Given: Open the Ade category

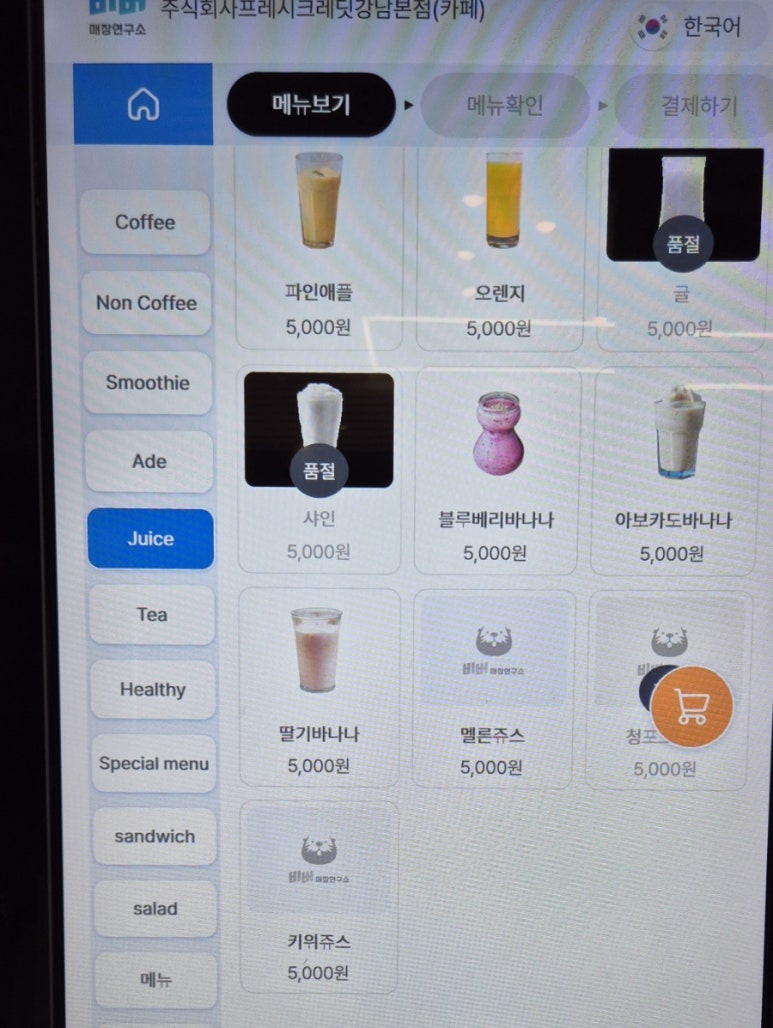Looking at the screenshot, I should point(149,461).
